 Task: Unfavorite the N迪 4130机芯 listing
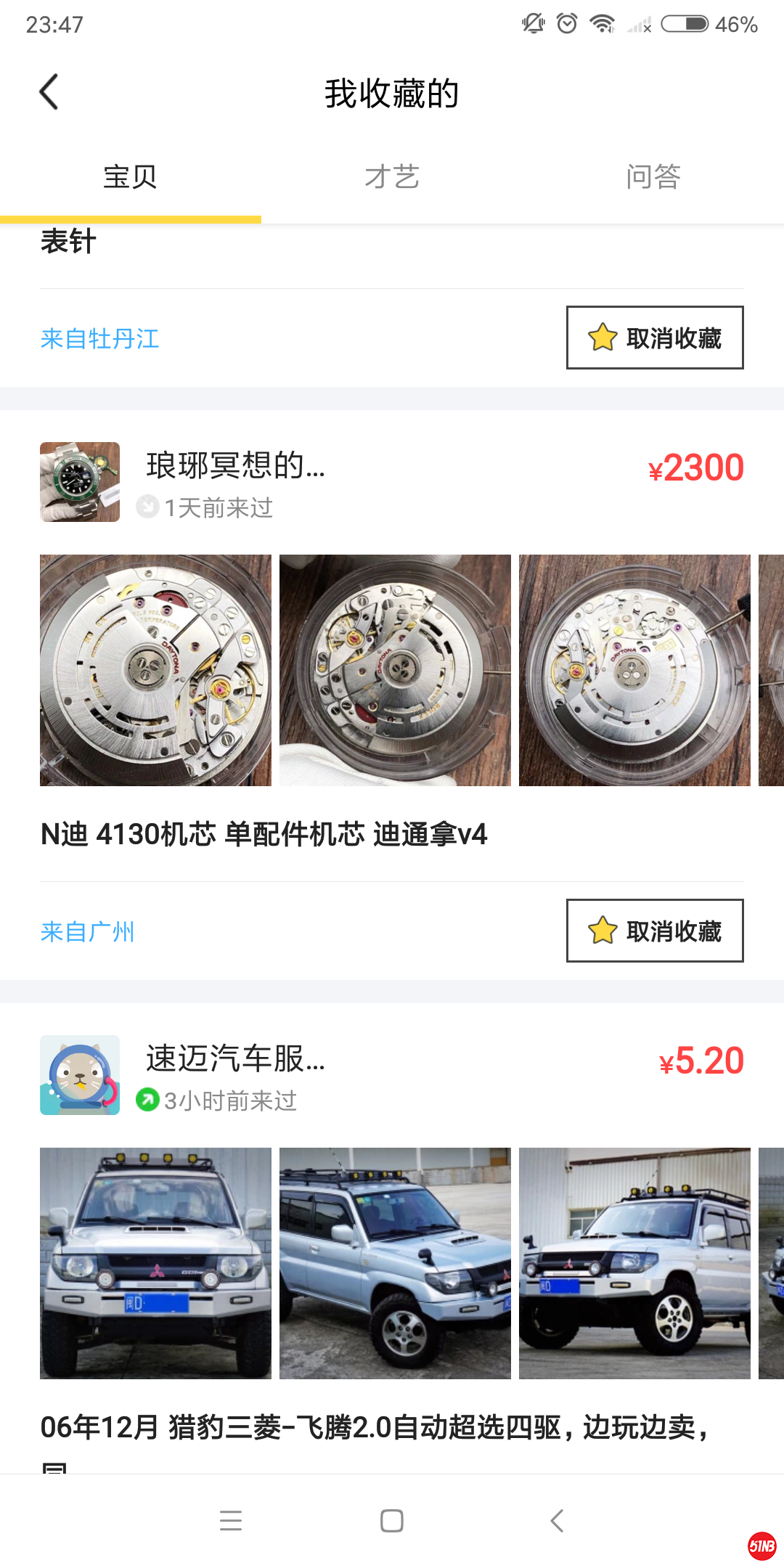pos(655,931)
